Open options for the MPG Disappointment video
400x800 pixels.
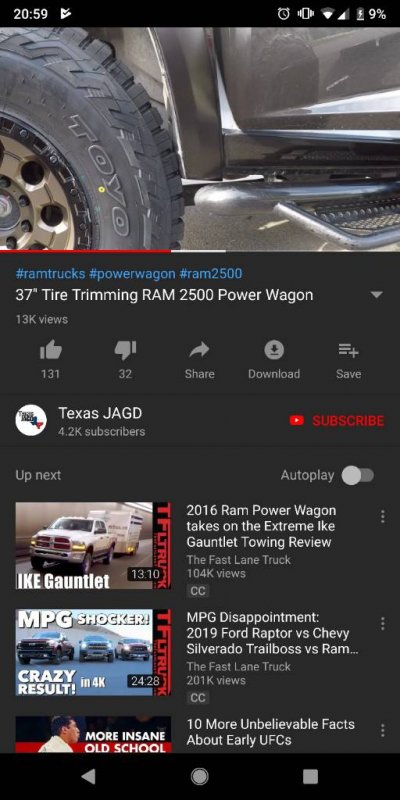[x=382, y=623]
